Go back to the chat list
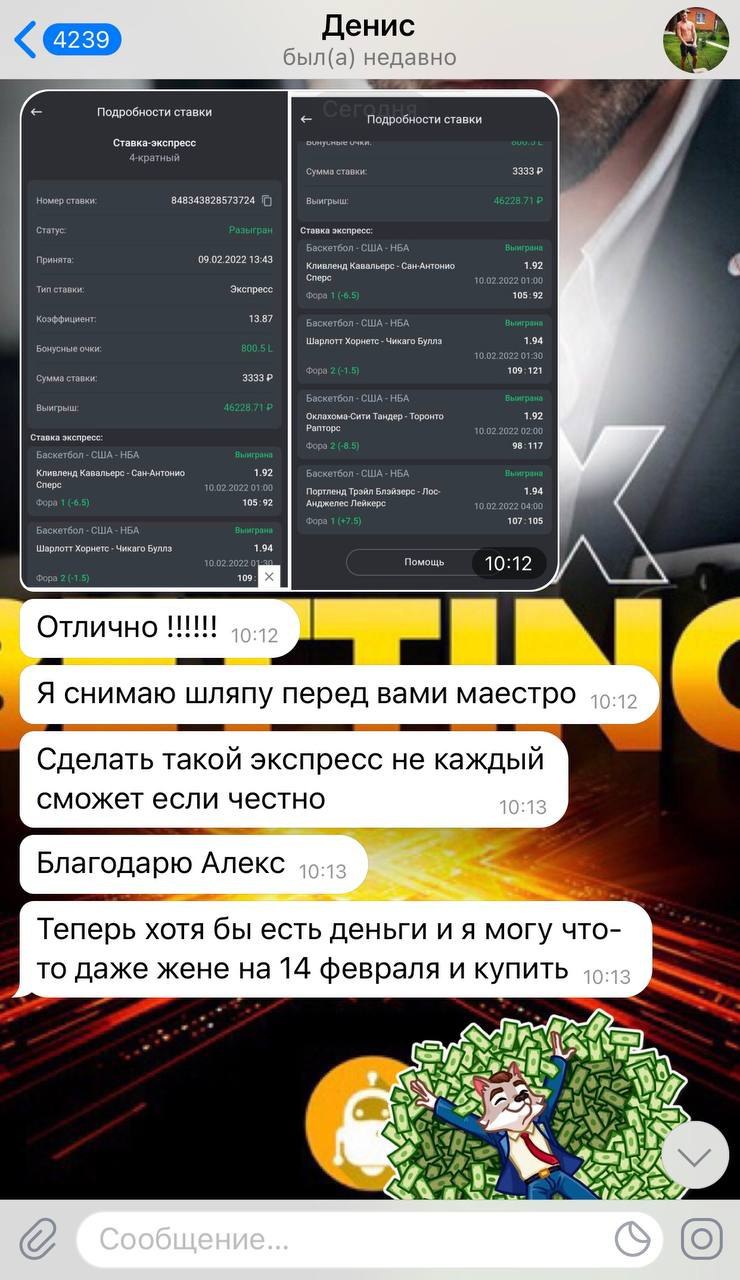740x1280 pixels. (66, 40)
